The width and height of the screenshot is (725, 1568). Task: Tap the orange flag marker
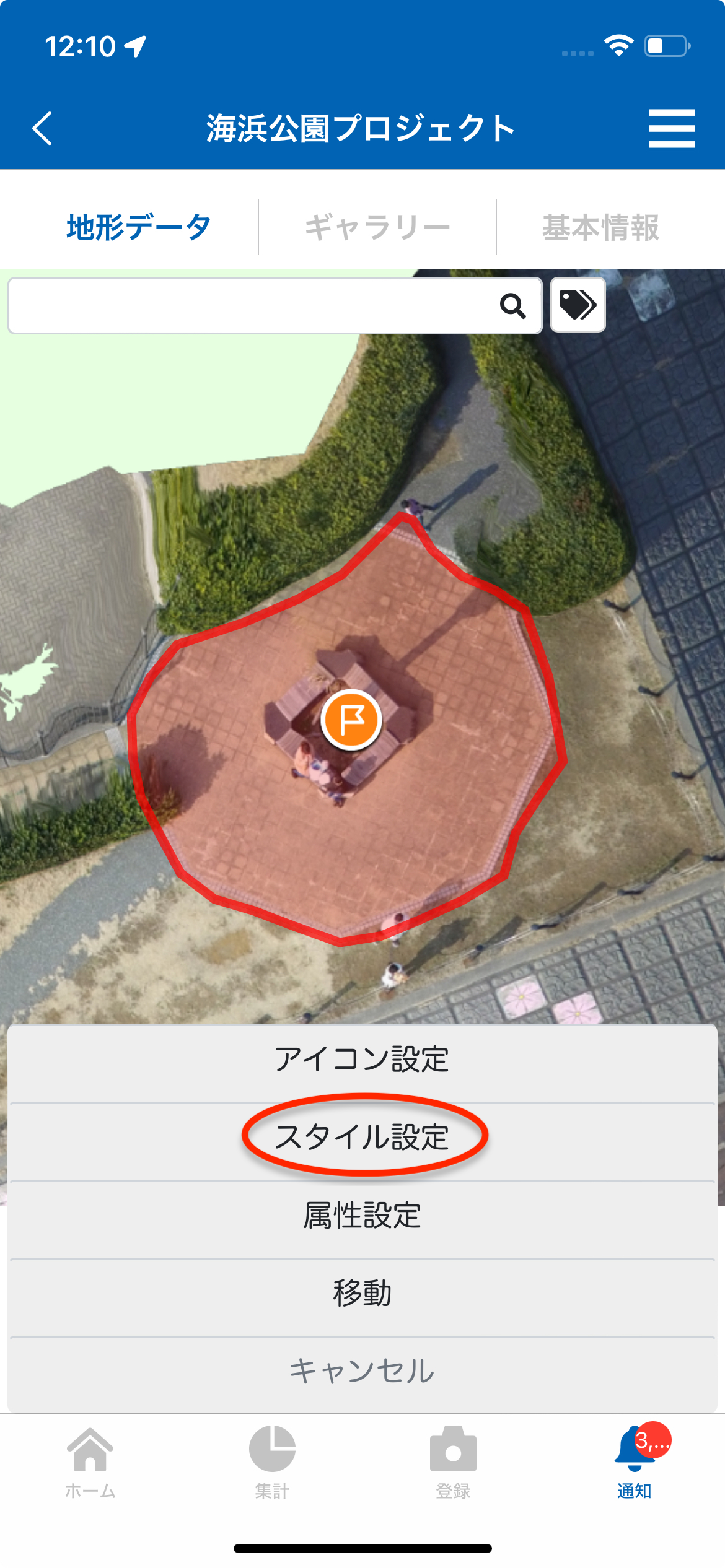[x=351, y=720]
